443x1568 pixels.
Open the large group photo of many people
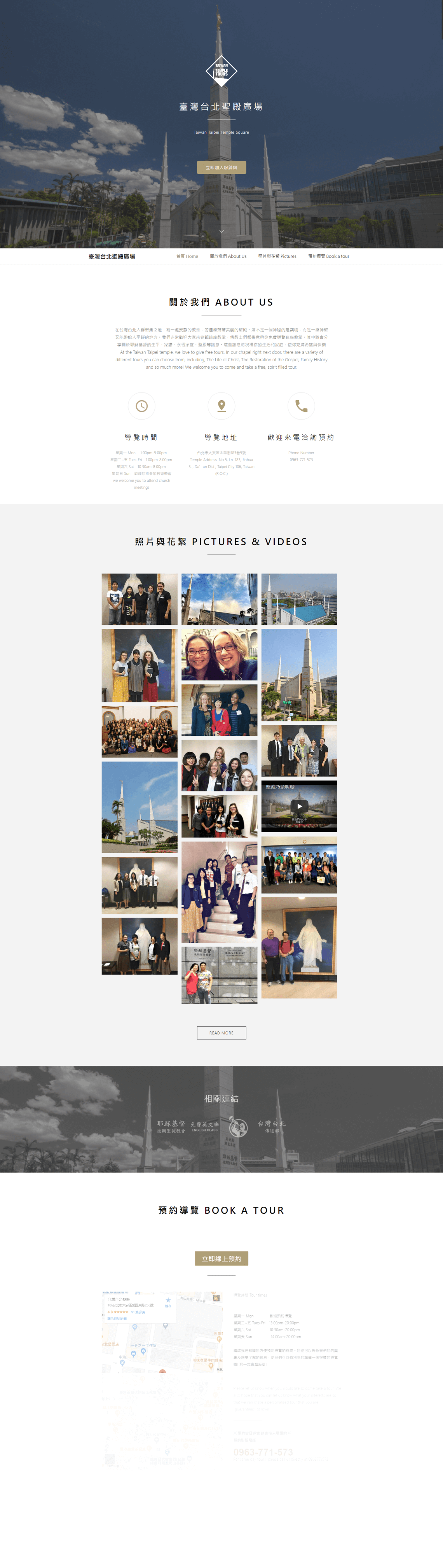click(x=140, y=731)
